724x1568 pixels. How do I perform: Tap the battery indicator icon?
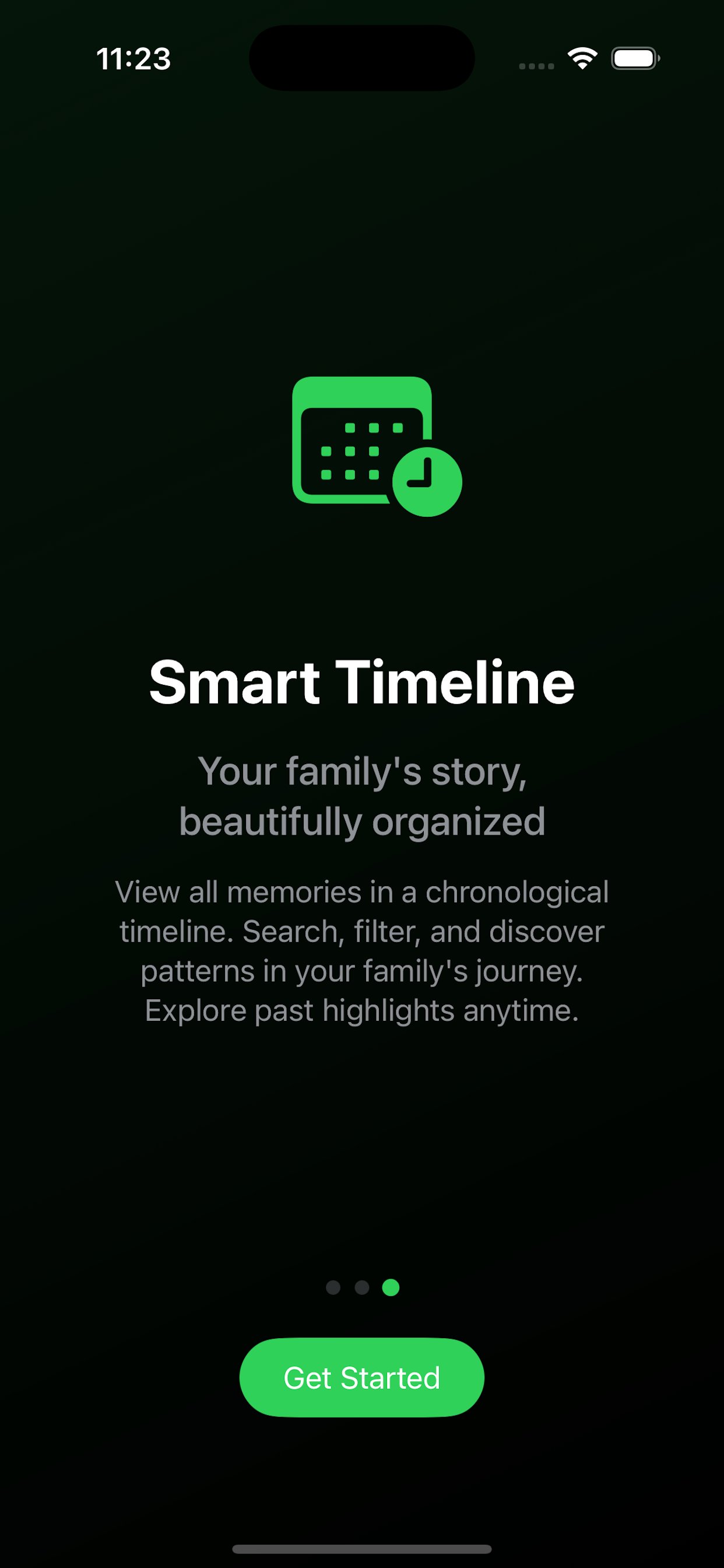pos(633,58)
